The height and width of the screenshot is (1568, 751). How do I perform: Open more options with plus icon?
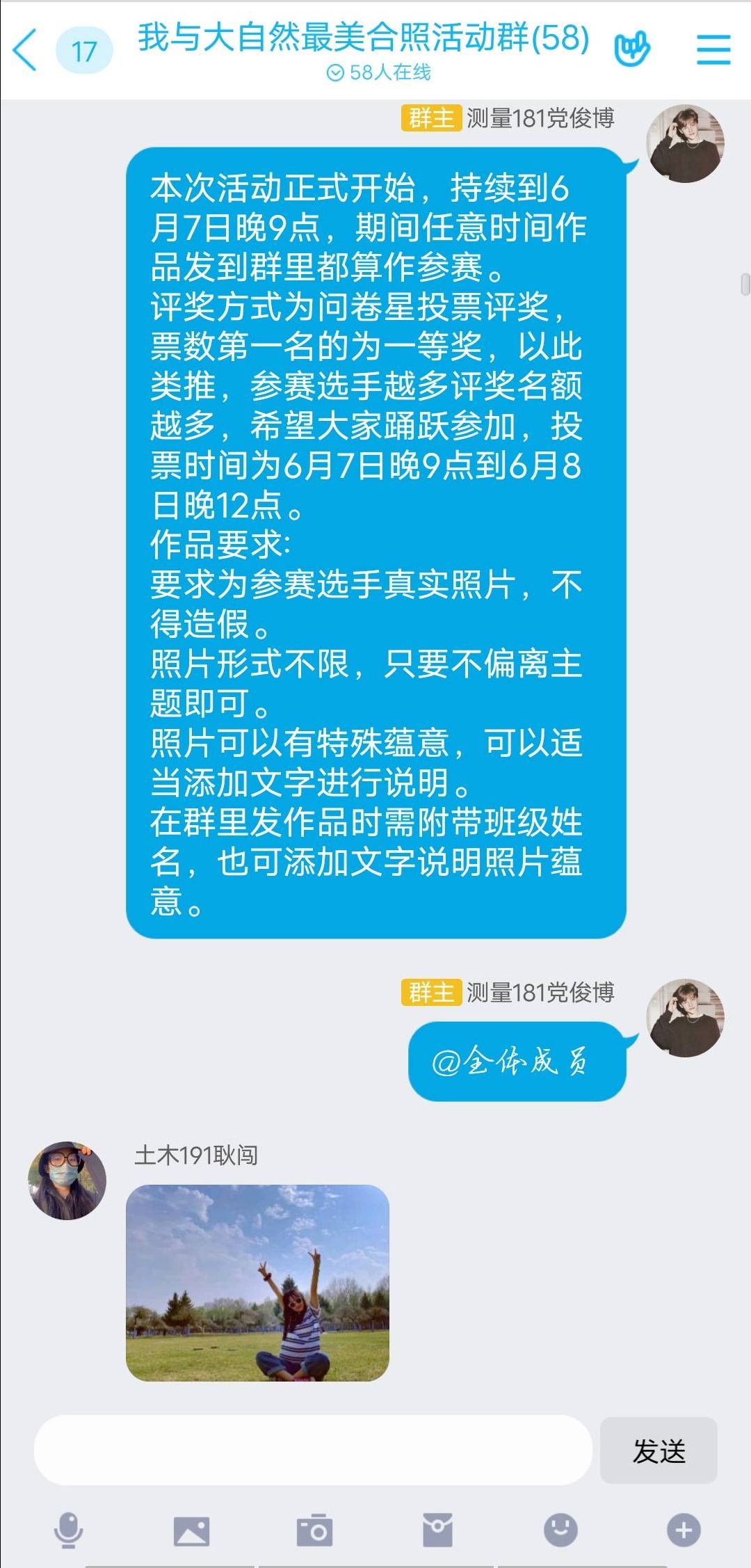684,1530
